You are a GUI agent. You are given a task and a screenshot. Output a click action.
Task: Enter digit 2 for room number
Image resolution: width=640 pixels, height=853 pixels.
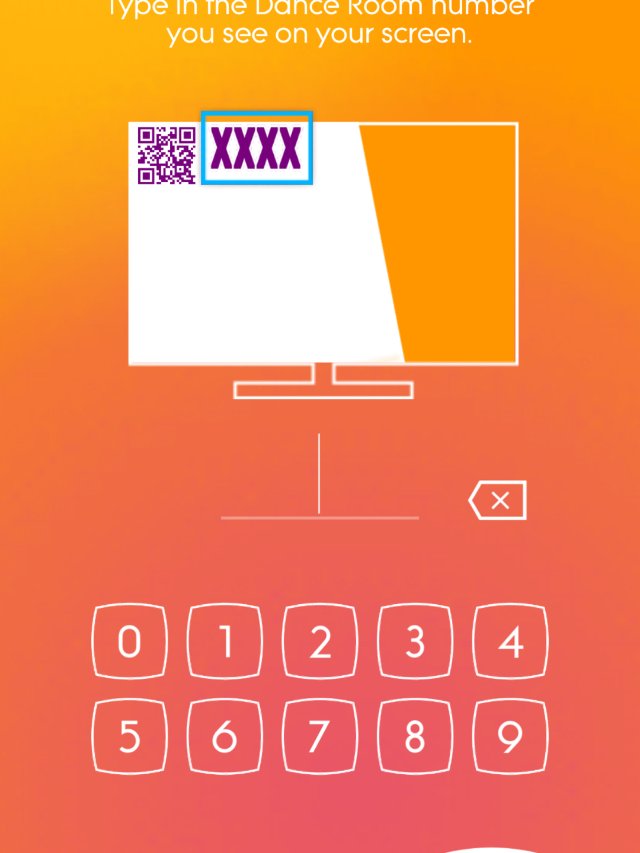click(320, 642)
